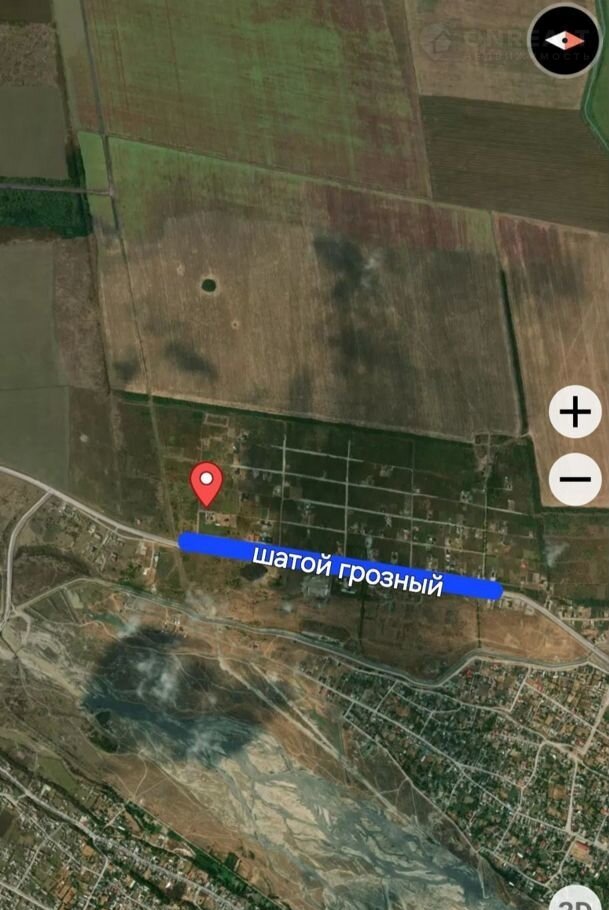Zoom in with the plus button
609x910 pixels.
575,412
